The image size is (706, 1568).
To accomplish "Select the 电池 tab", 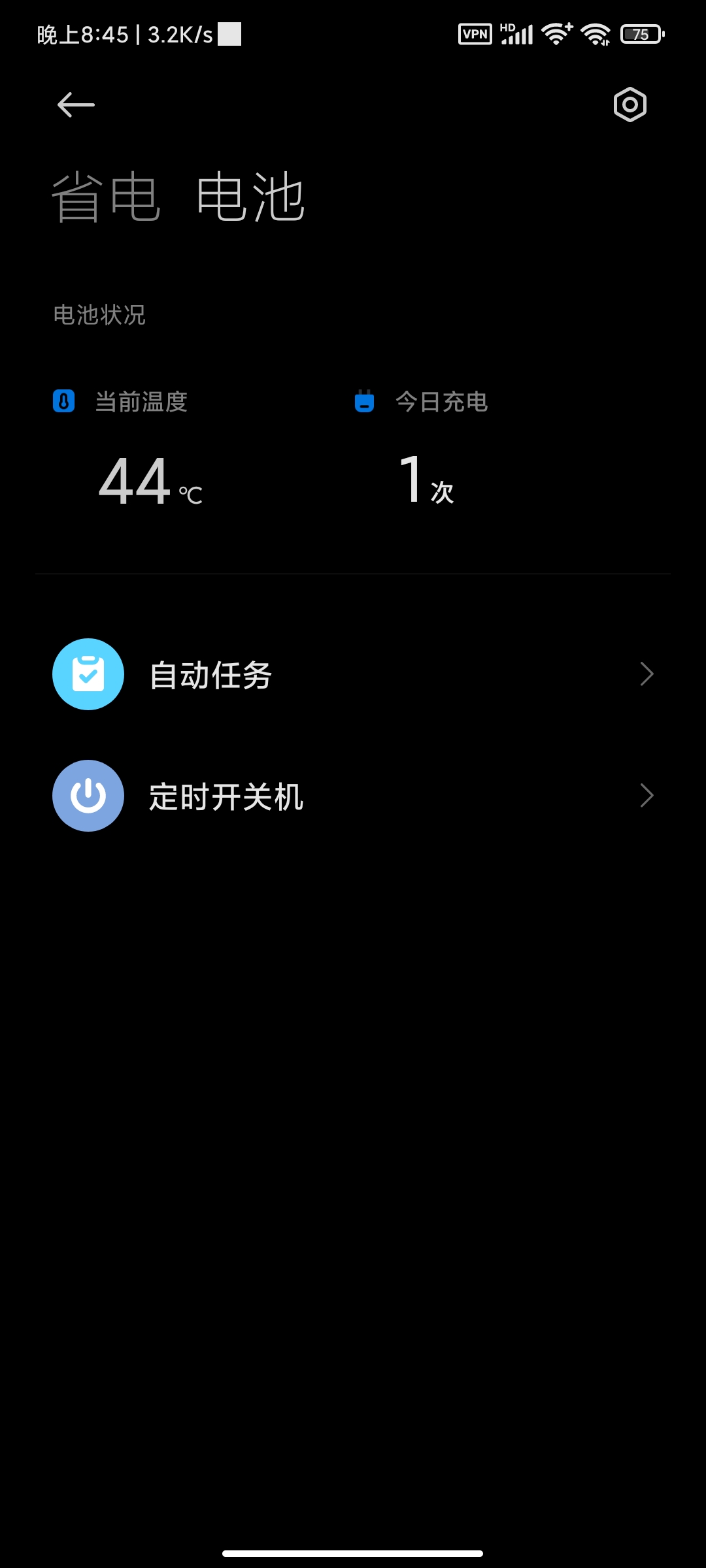I will click(251, 197).
